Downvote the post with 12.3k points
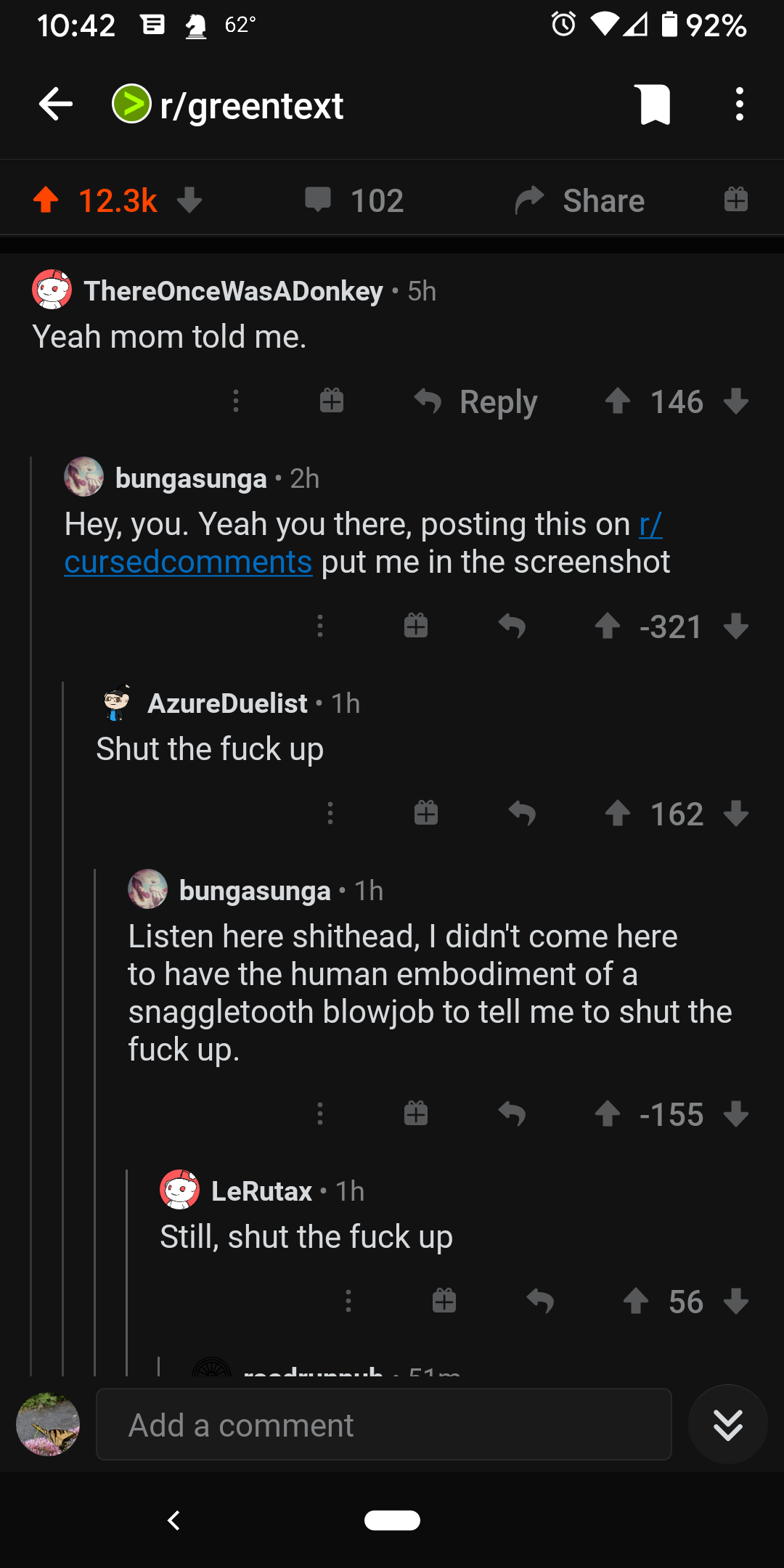The width and height of the screenshot is (784, 1568). point(189,200)
